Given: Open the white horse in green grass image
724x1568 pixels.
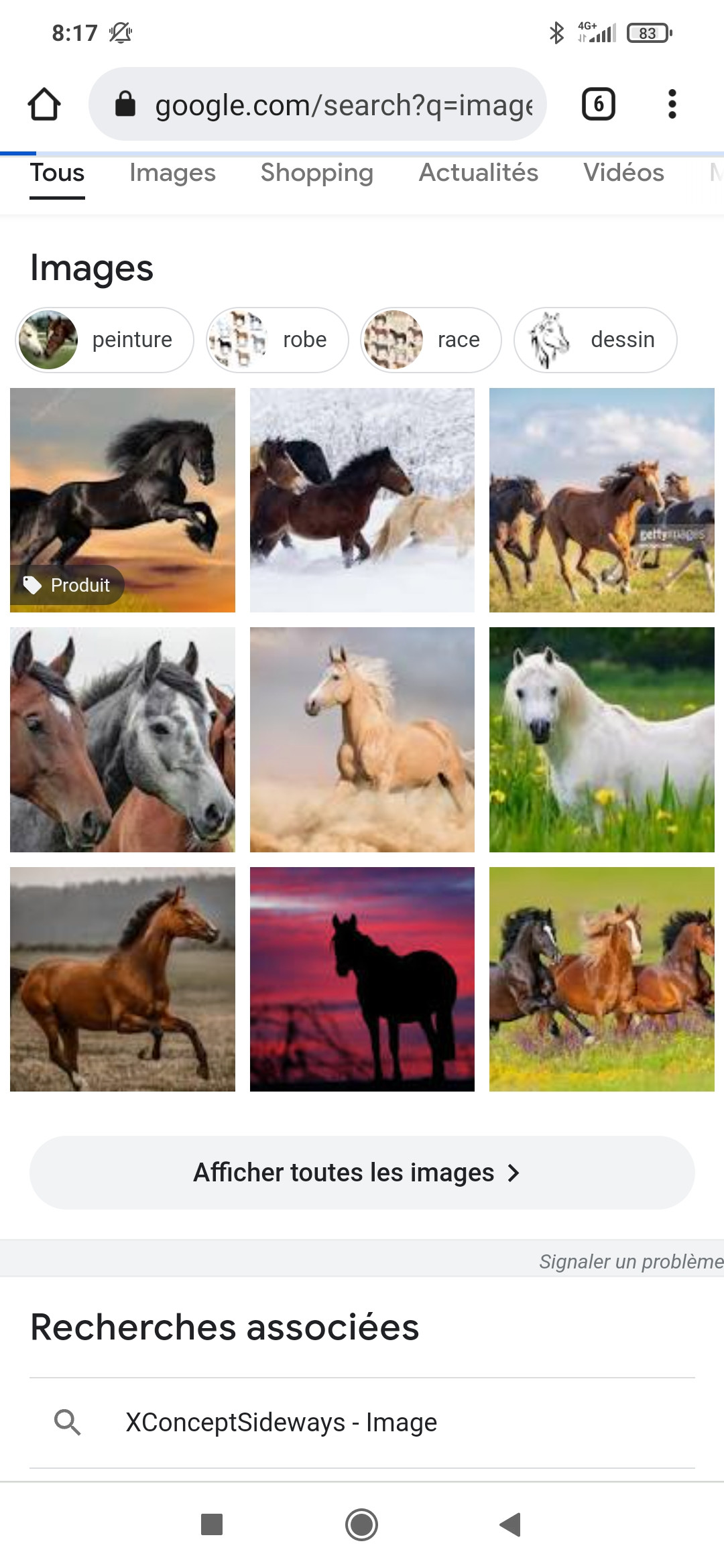Looking at the screenshot, I should pos(602,740).
